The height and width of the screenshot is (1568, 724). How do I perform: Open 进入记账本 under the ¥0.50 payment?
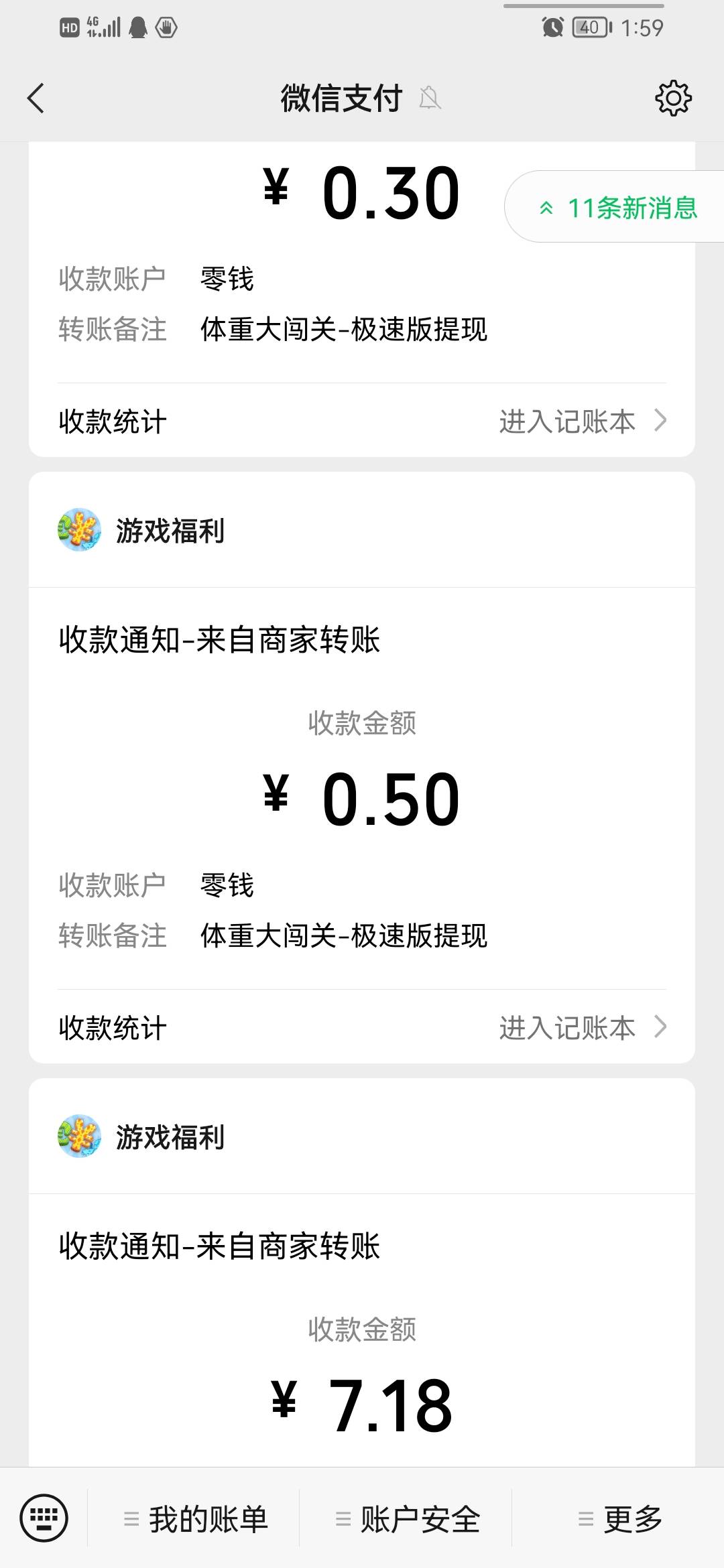coord(582,1027)
